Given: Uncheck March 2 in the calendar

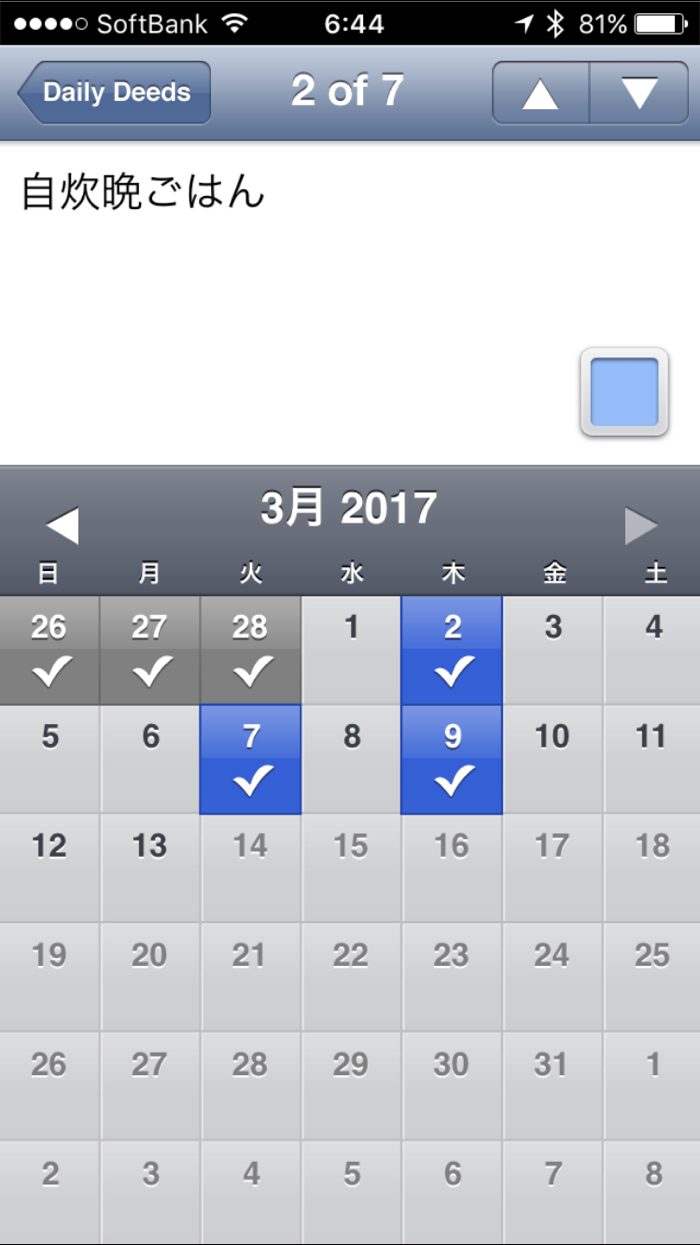Looking at the screenshot, I should [x=452, y=650].
